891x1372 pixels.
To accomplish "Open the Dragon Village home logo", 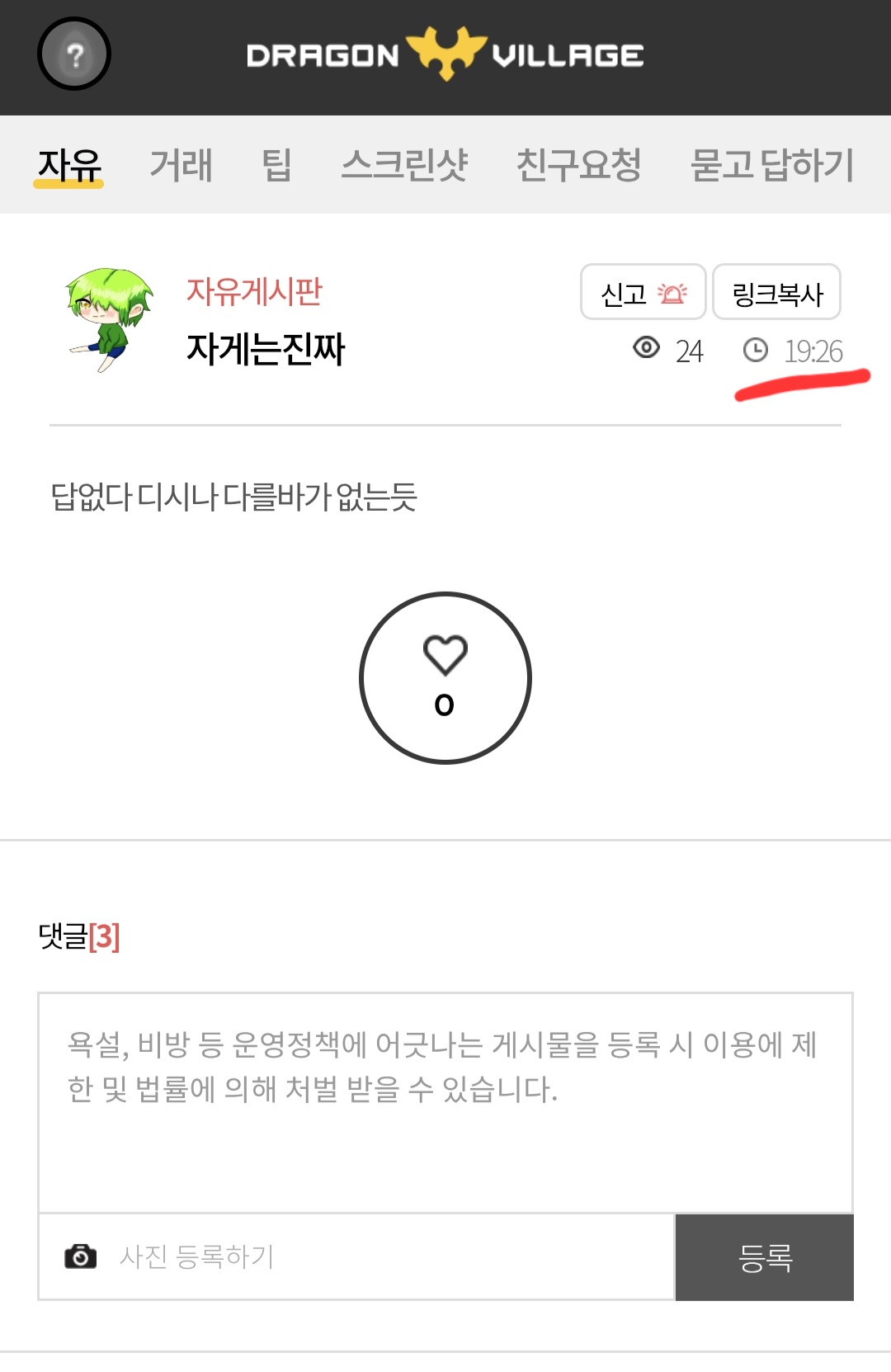I will pyautogui.click(x=445, y=54).
